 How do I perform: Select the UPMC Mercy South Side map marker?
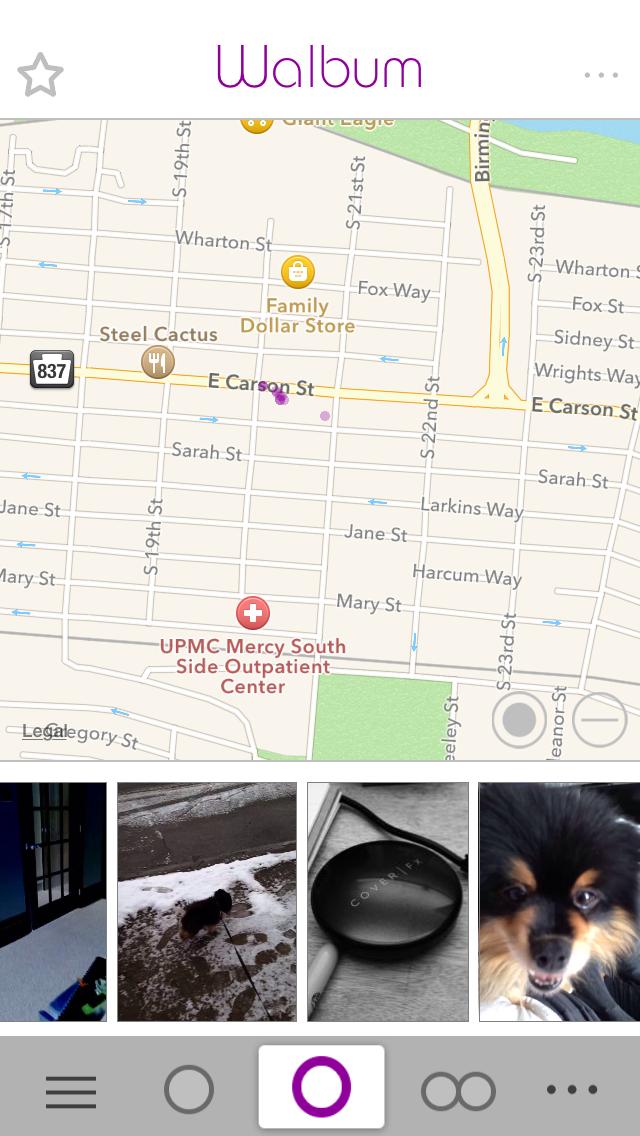(x=253, y=612)
